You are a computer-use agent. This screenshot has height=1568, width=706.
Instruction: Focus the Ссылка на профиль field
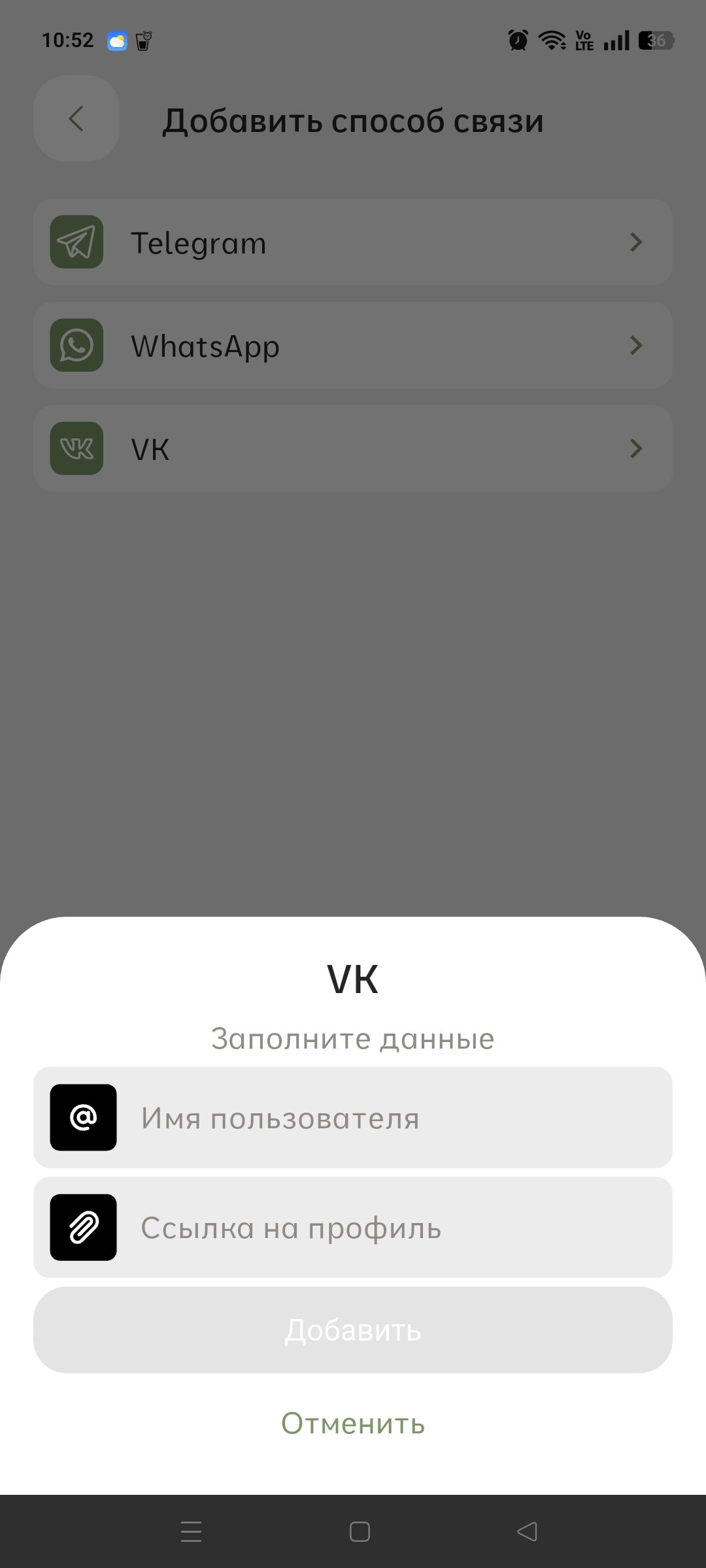392,1228
